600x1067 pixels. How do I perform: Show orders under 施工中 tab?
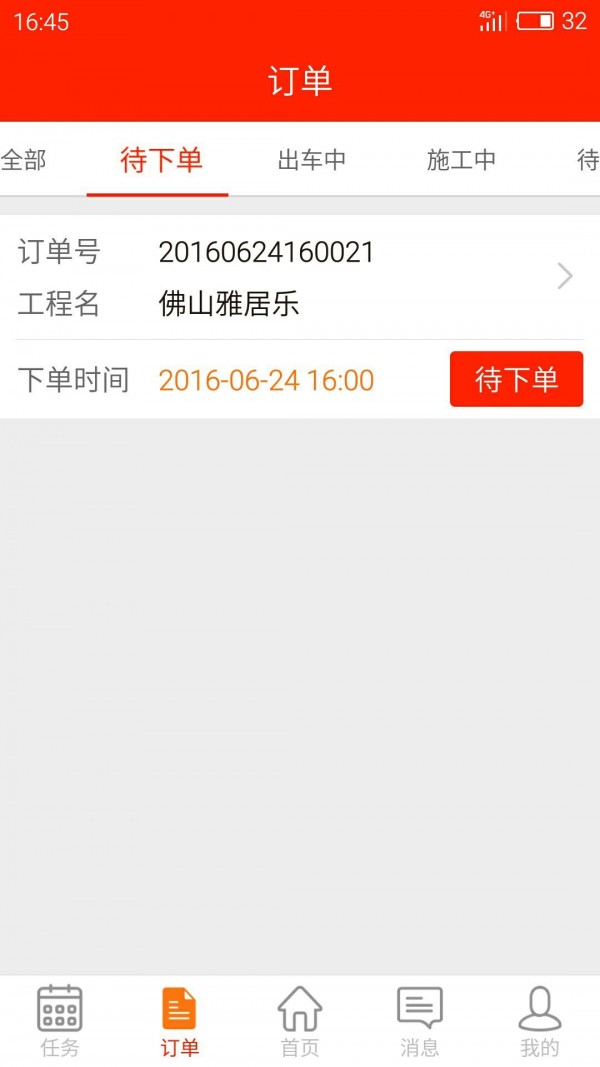461,160
